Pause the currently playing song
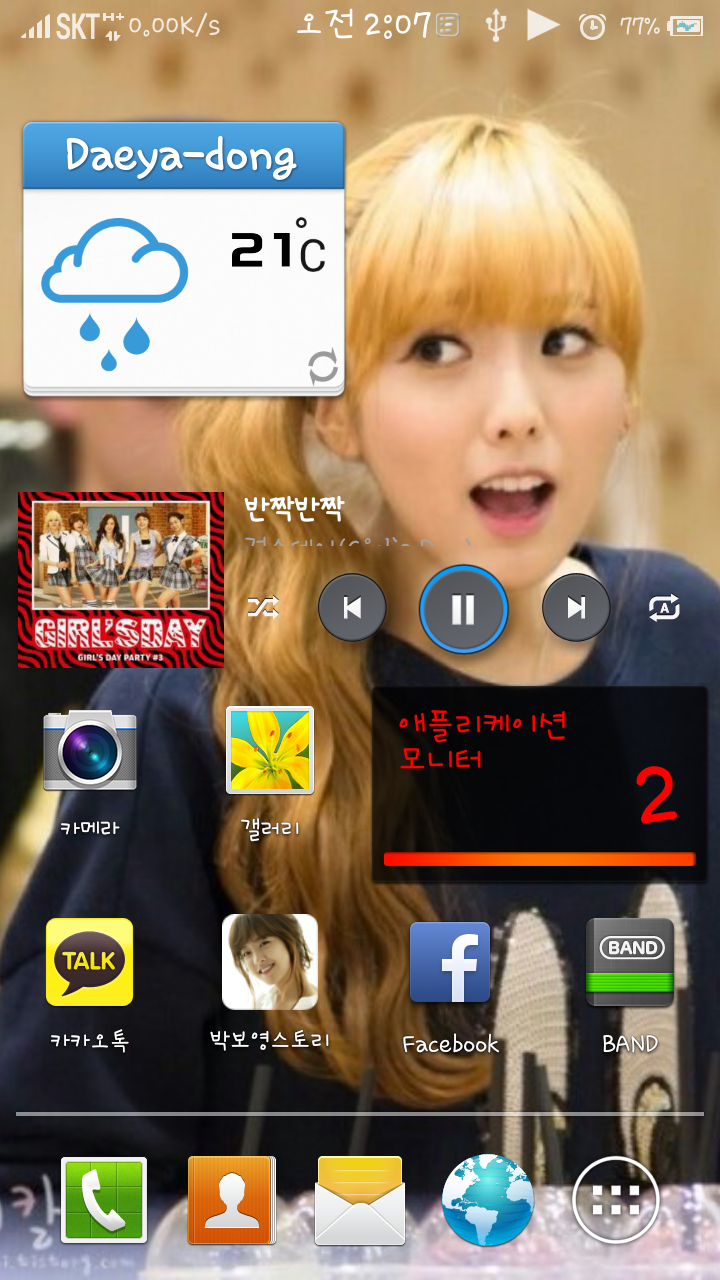720x1280 pixels. click(463, 609)
